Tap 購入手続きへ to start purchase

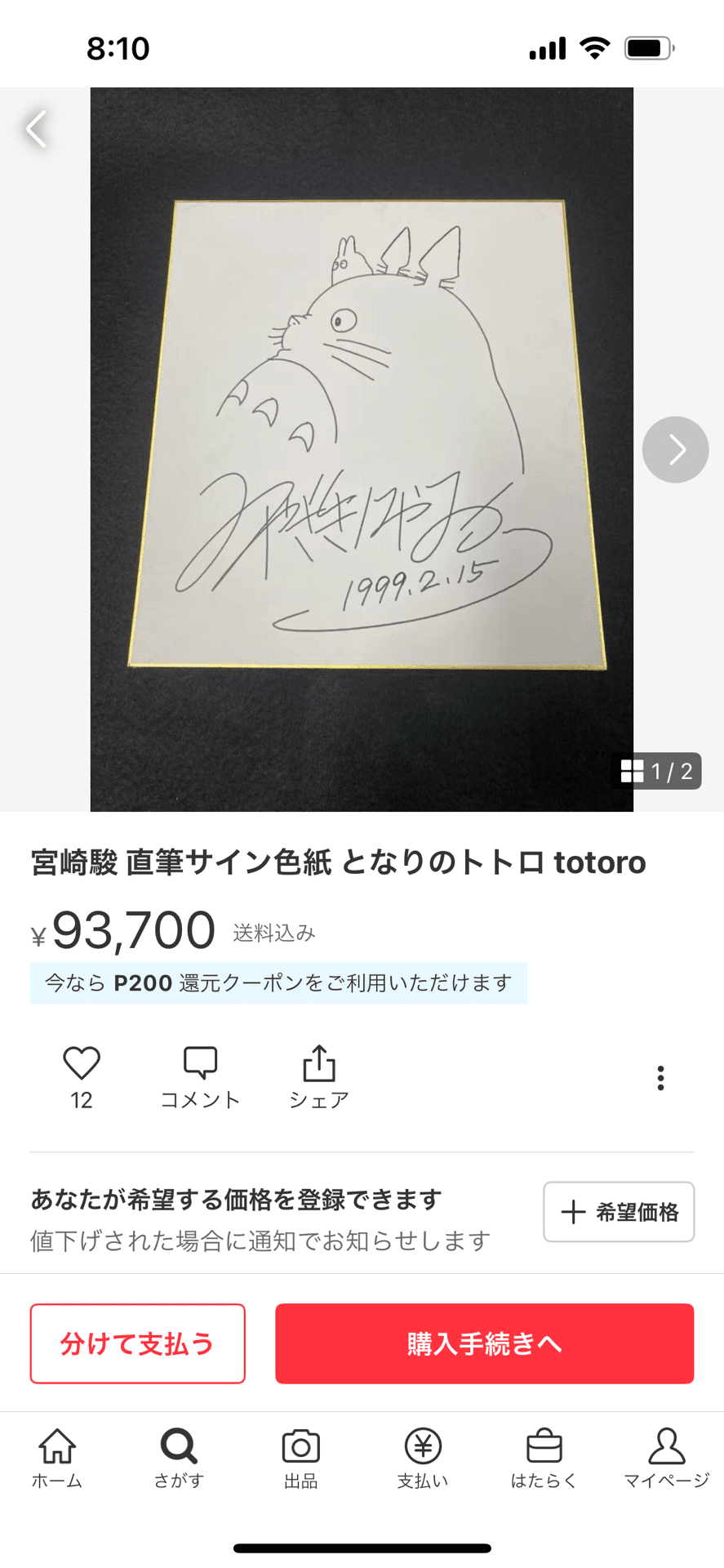pos(484,1343)
